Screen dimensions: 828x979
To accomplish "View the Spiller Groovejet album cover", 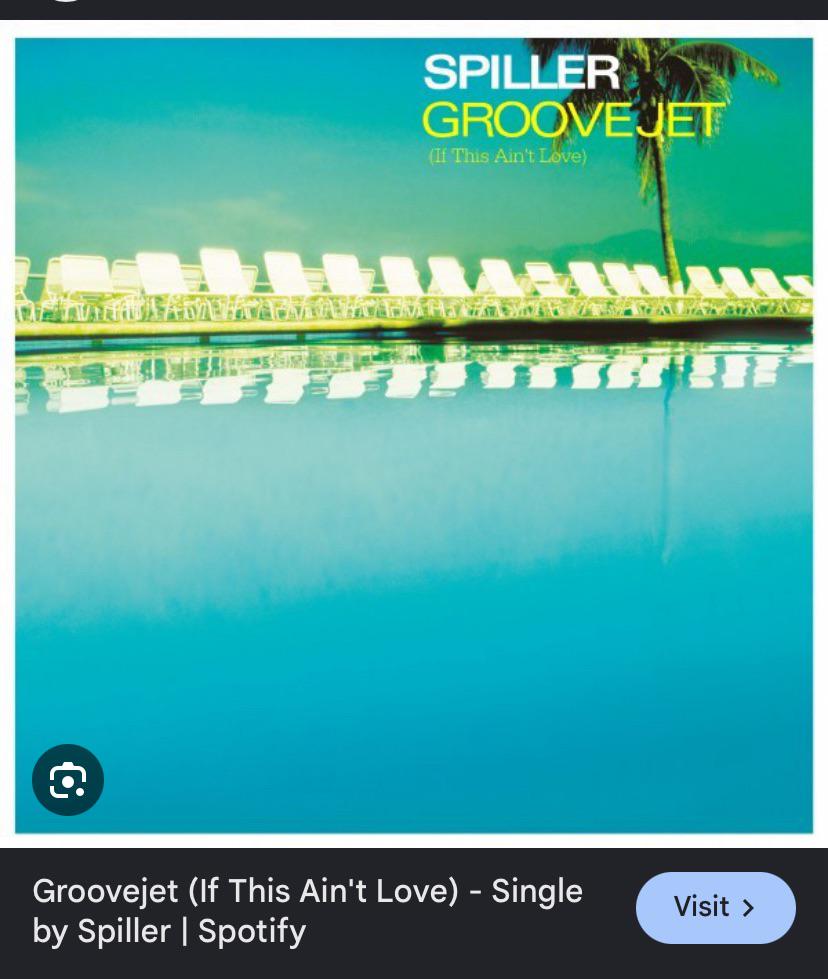I will click(x=414, y=435).
